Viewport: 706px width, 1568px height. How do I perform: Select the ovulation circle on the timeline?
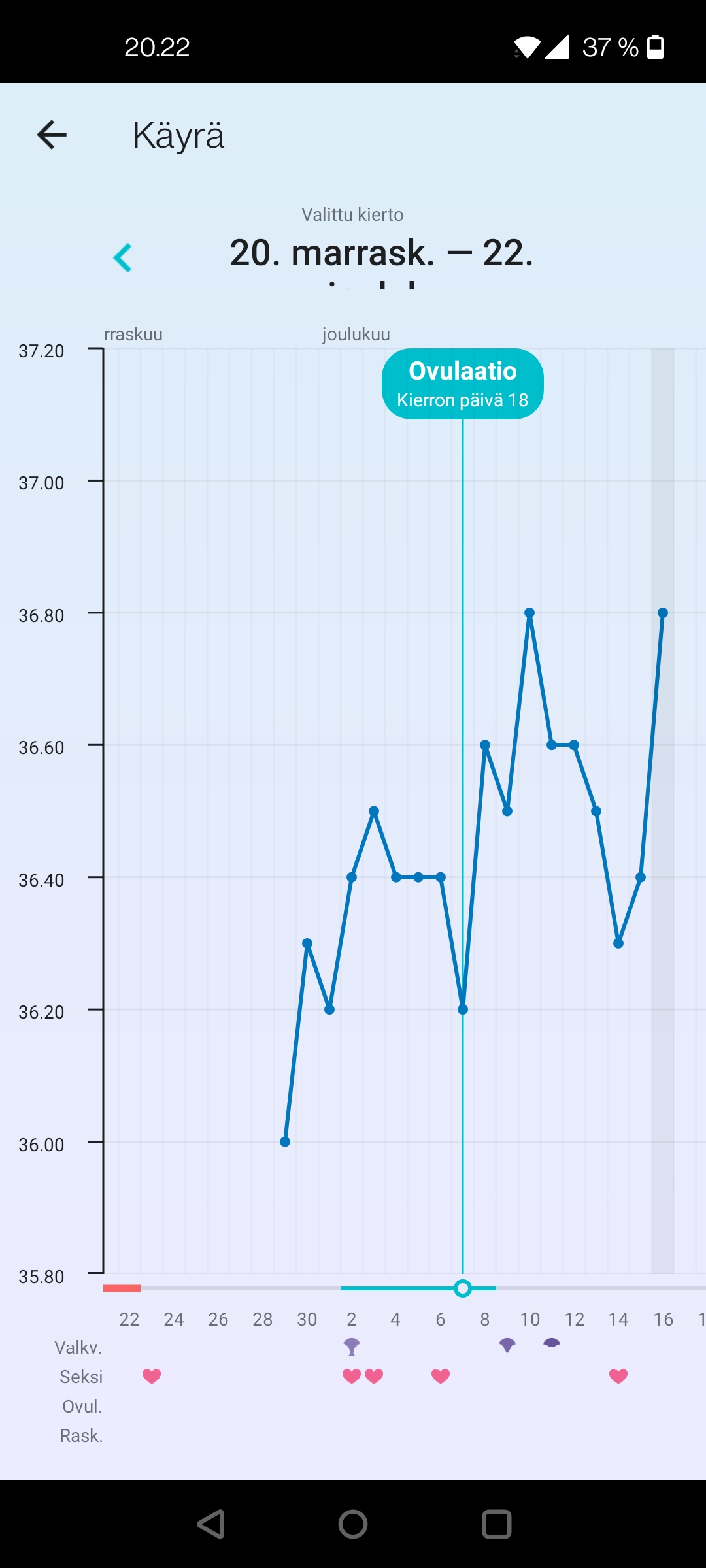[463, 1288]
